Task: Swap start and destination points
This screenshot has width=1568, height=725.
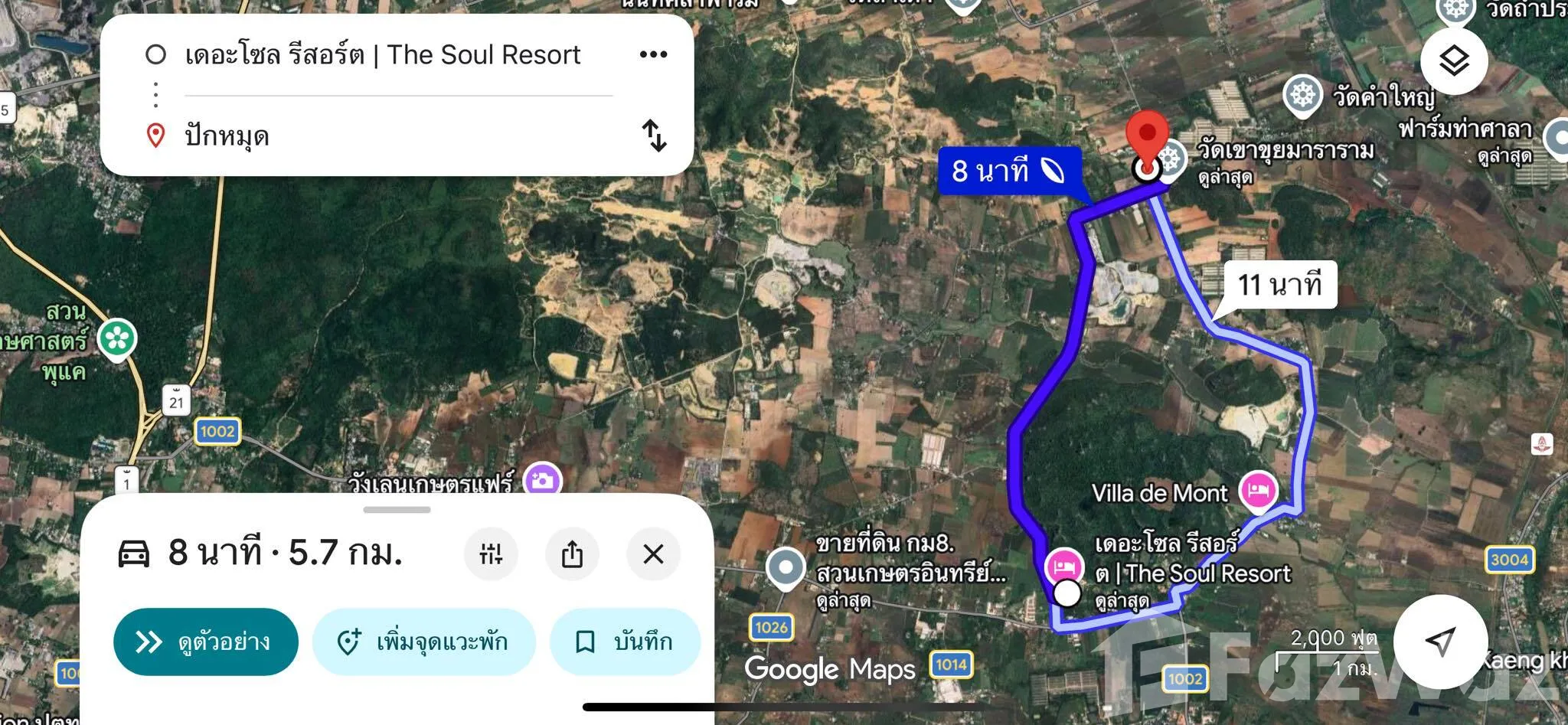Action: 654,136
